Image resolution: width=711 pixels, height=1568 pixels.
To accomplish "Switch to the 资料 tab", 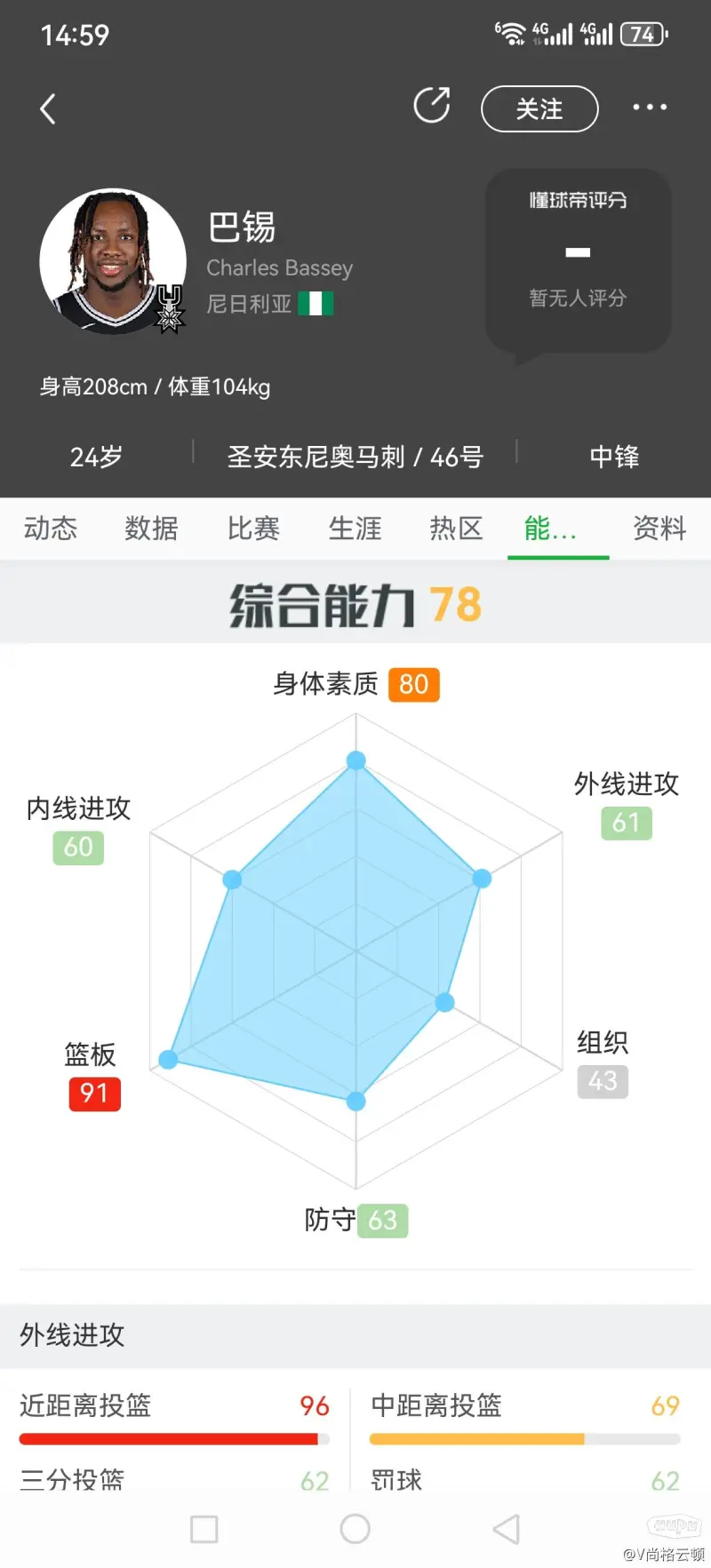I will click(659, 529).
